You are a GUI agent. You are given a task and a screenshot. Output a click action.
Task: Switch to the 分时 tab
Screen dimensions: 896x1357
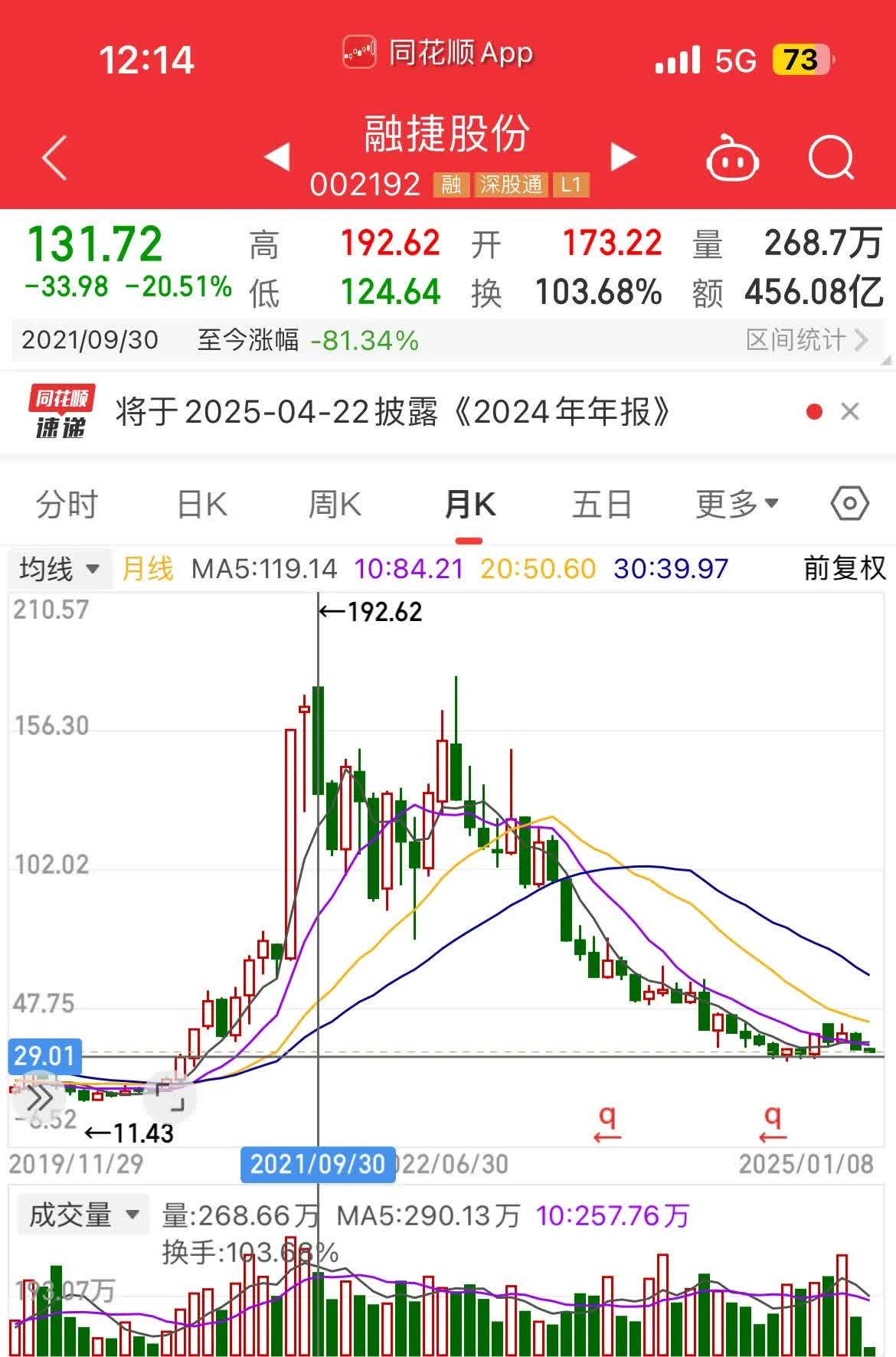coord(66,504)
